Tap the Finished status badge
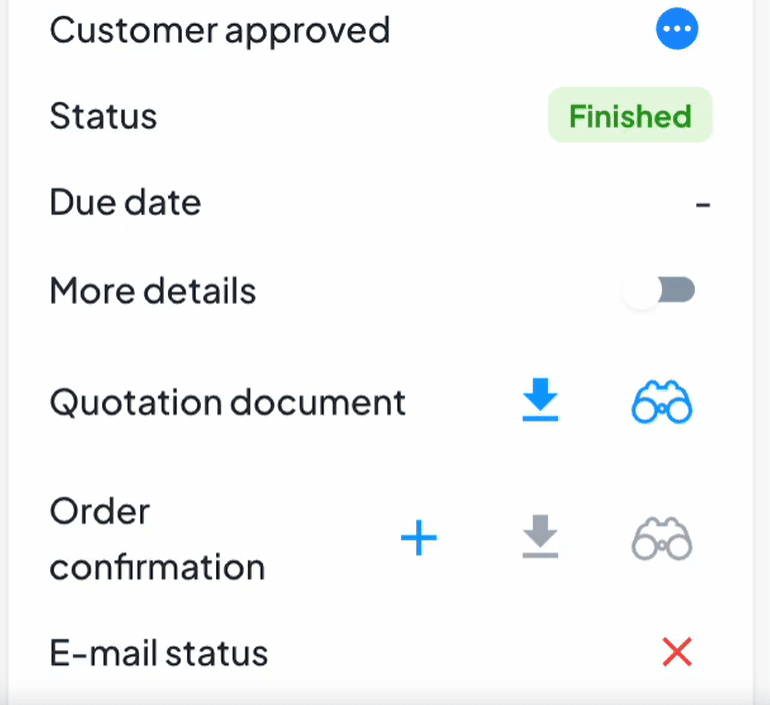 [630, 116]
